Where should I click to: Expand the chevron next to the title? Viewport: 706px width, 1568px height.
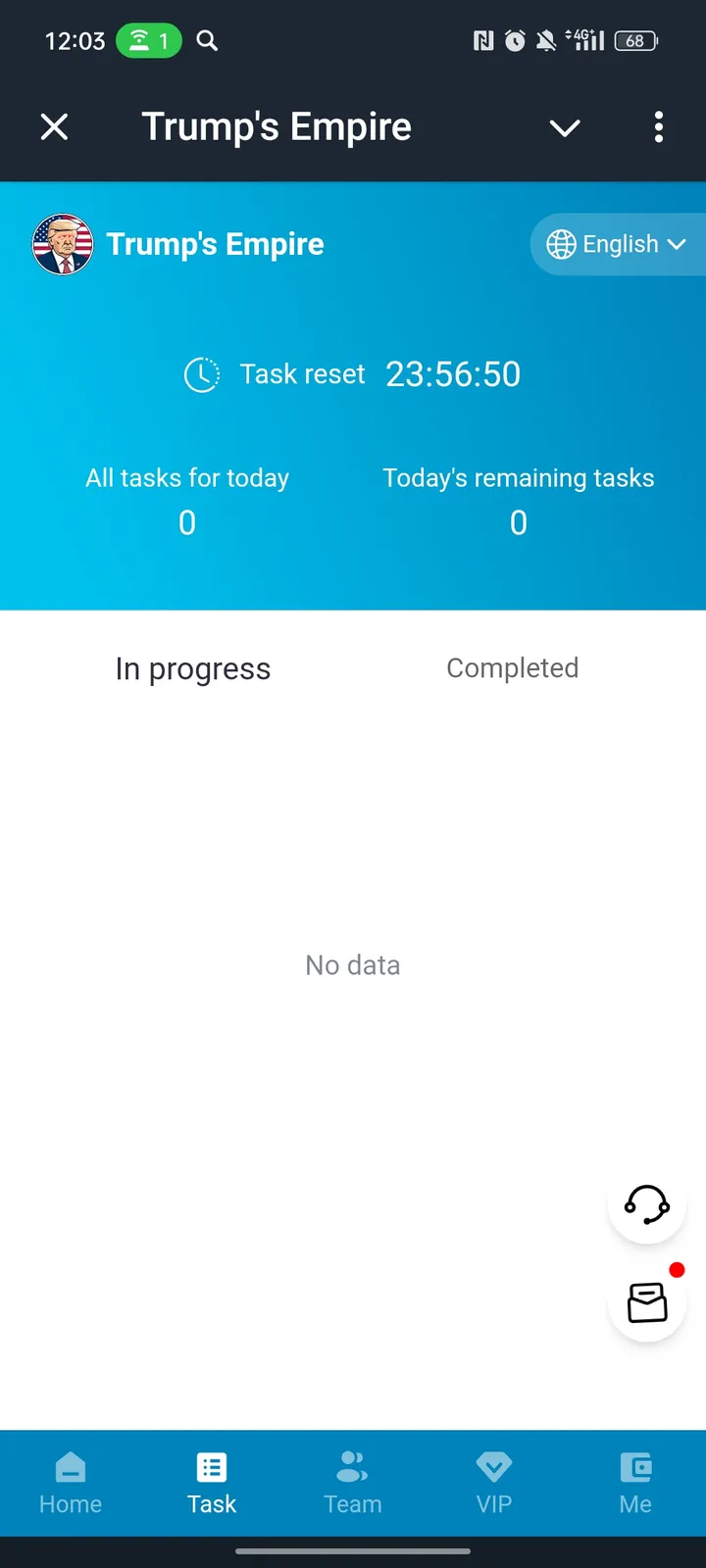(565, 127)
